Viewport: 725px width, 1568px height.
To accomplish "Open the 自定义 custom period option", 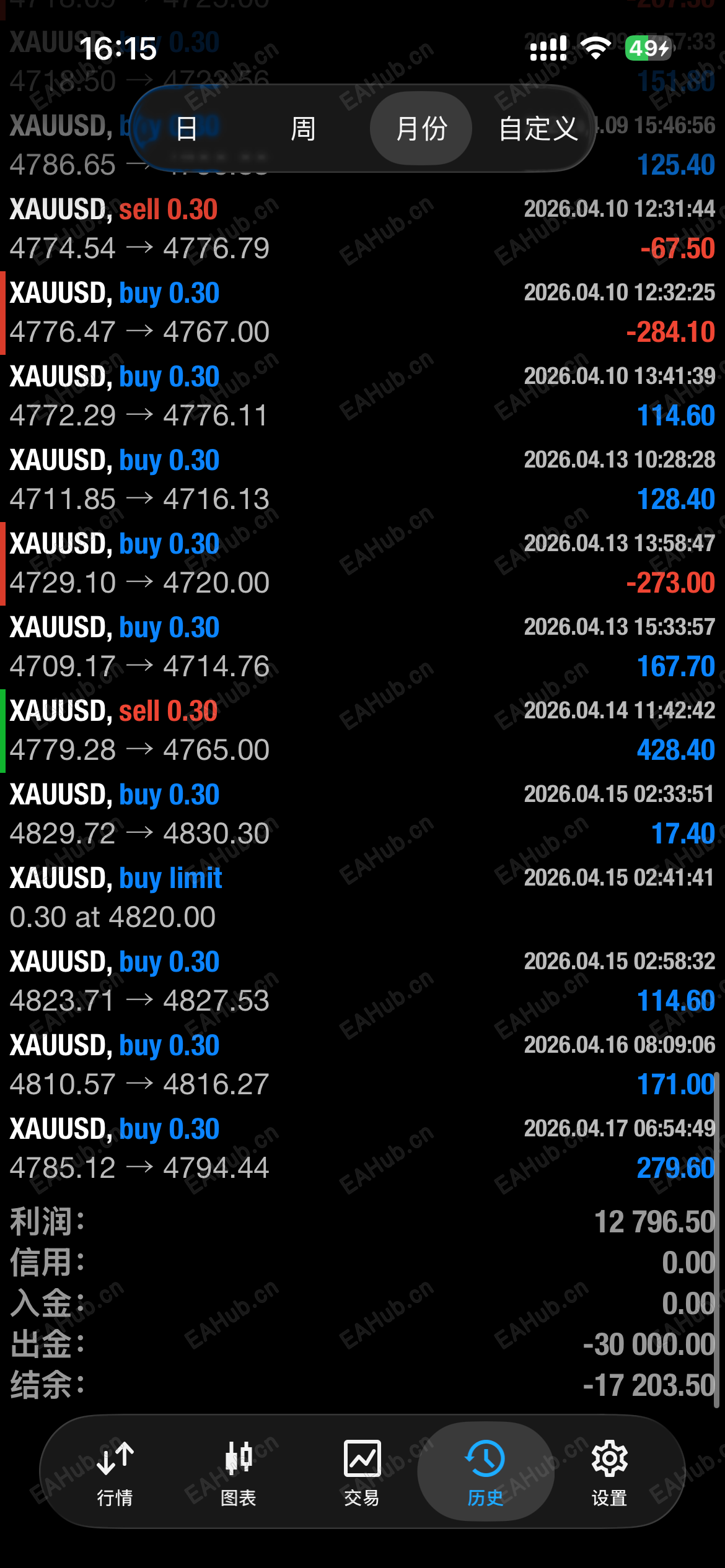I will pos(538,129).
